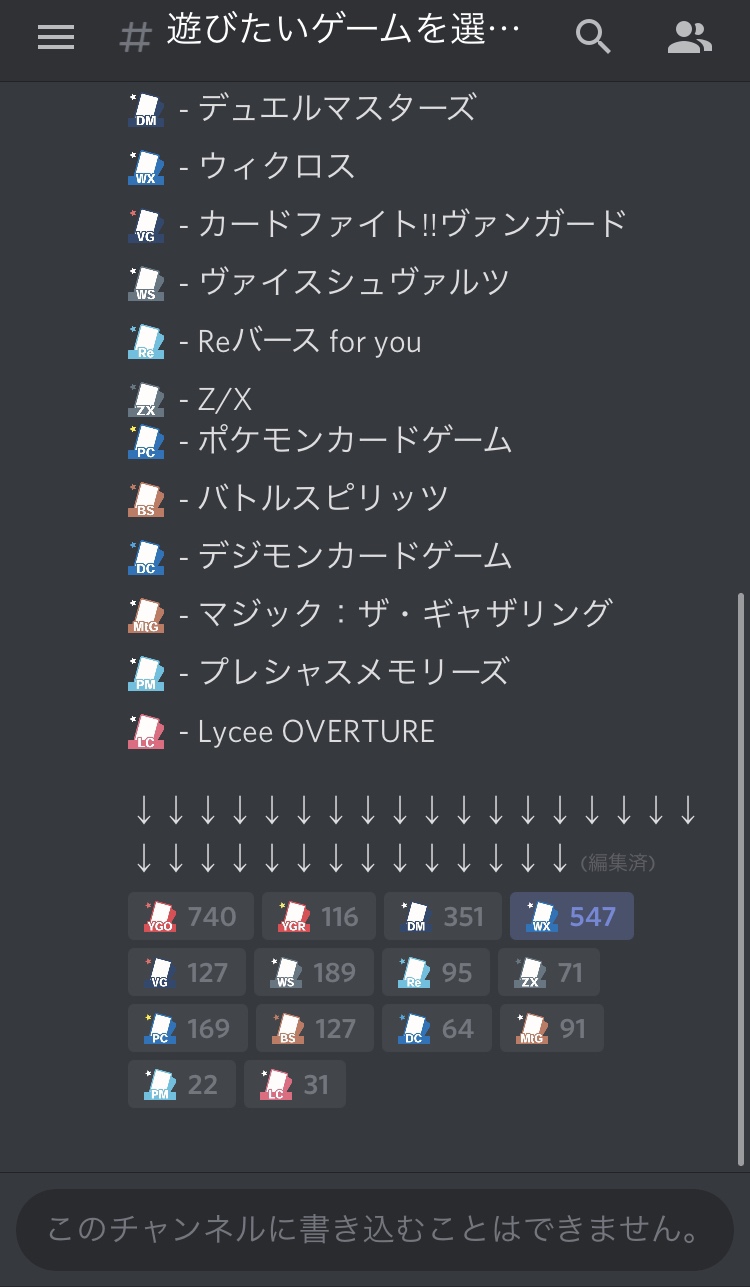
Task: React with the BS emoji (127)
Action: point(314,1028)
